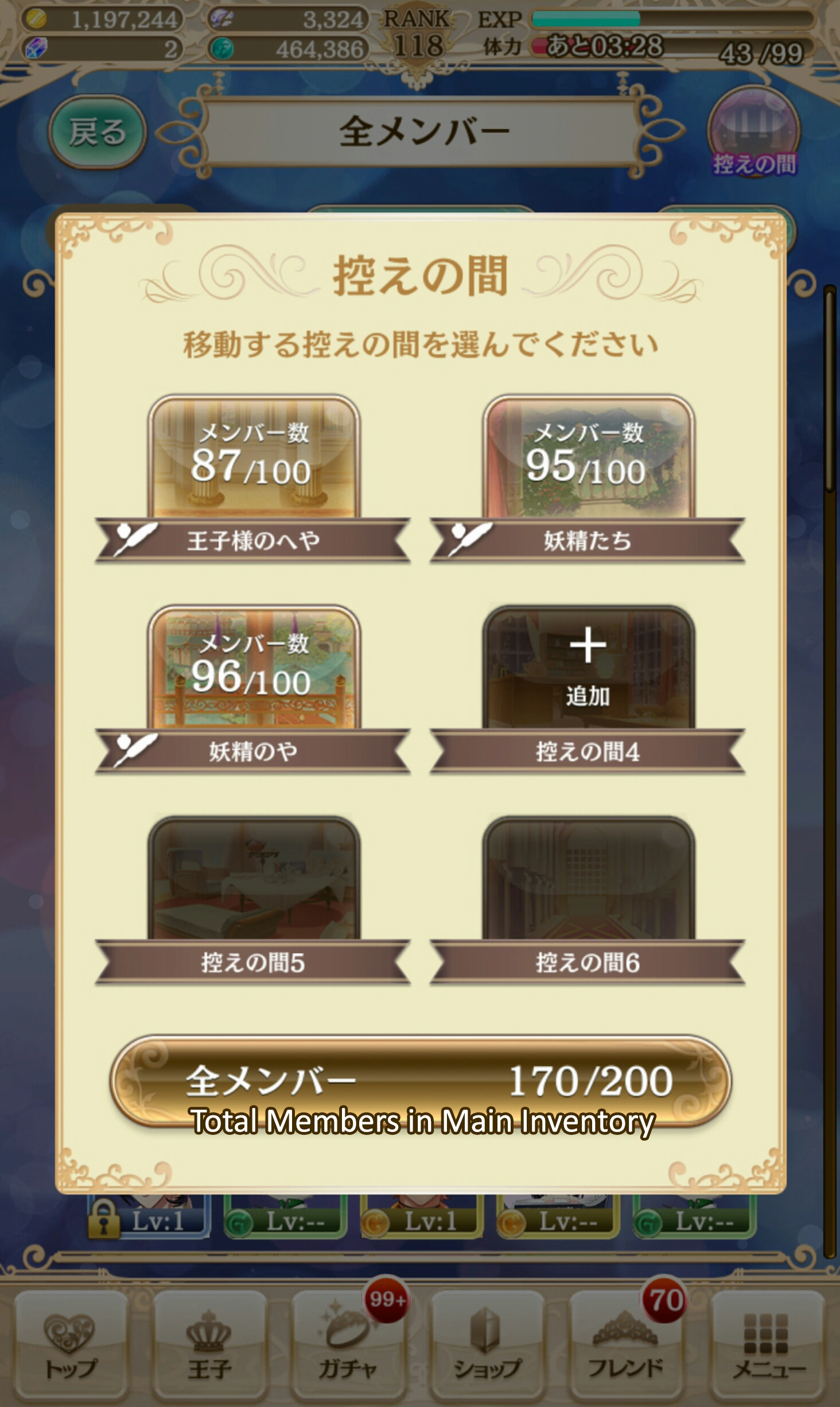Viewport: 840px width, 1407px height.
Task: Open the 全メンバー 170/200 button
Action: 420,1082
